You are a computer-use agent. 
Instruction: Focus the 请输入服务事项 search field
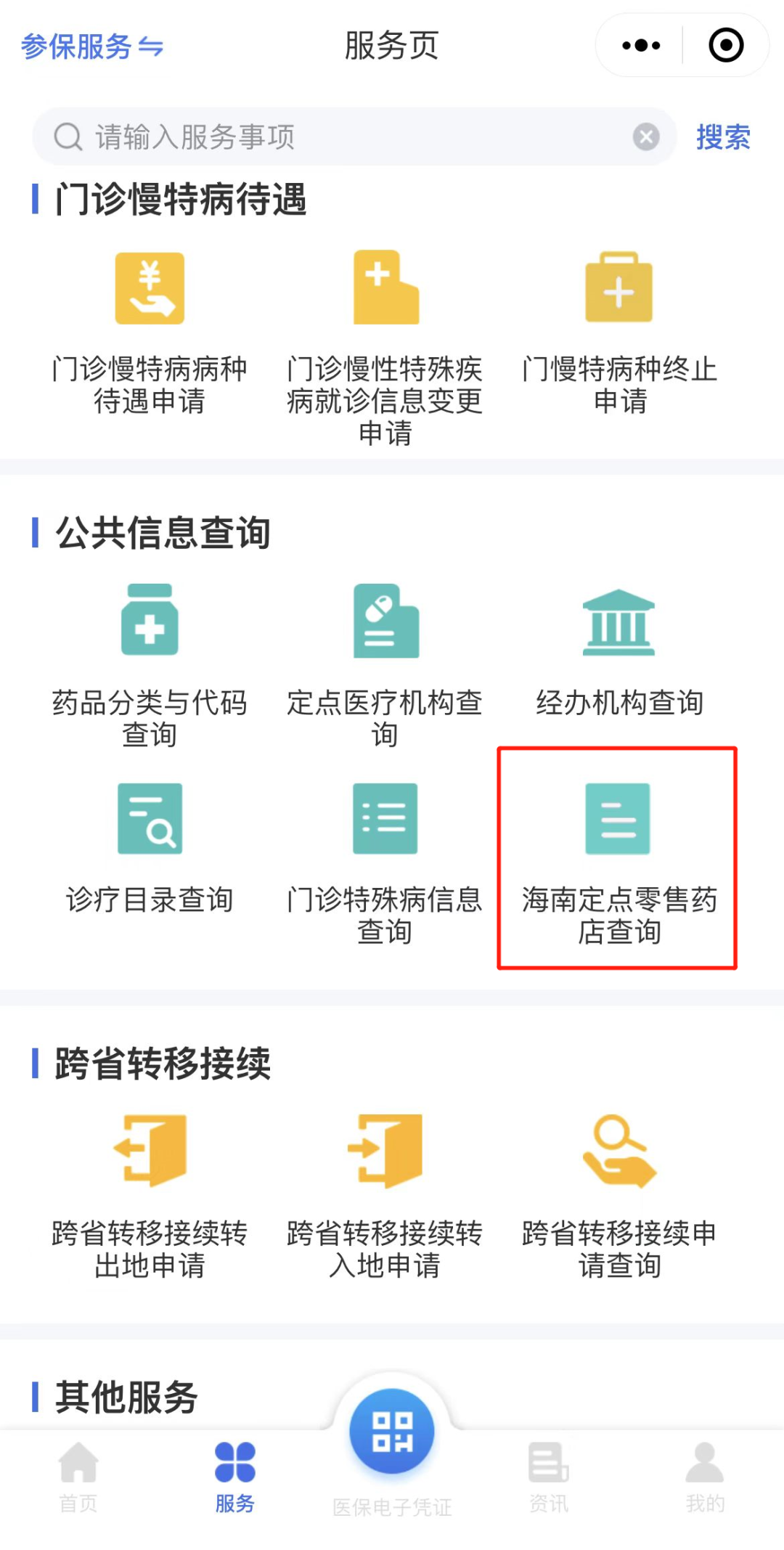(x=341, y=136)
